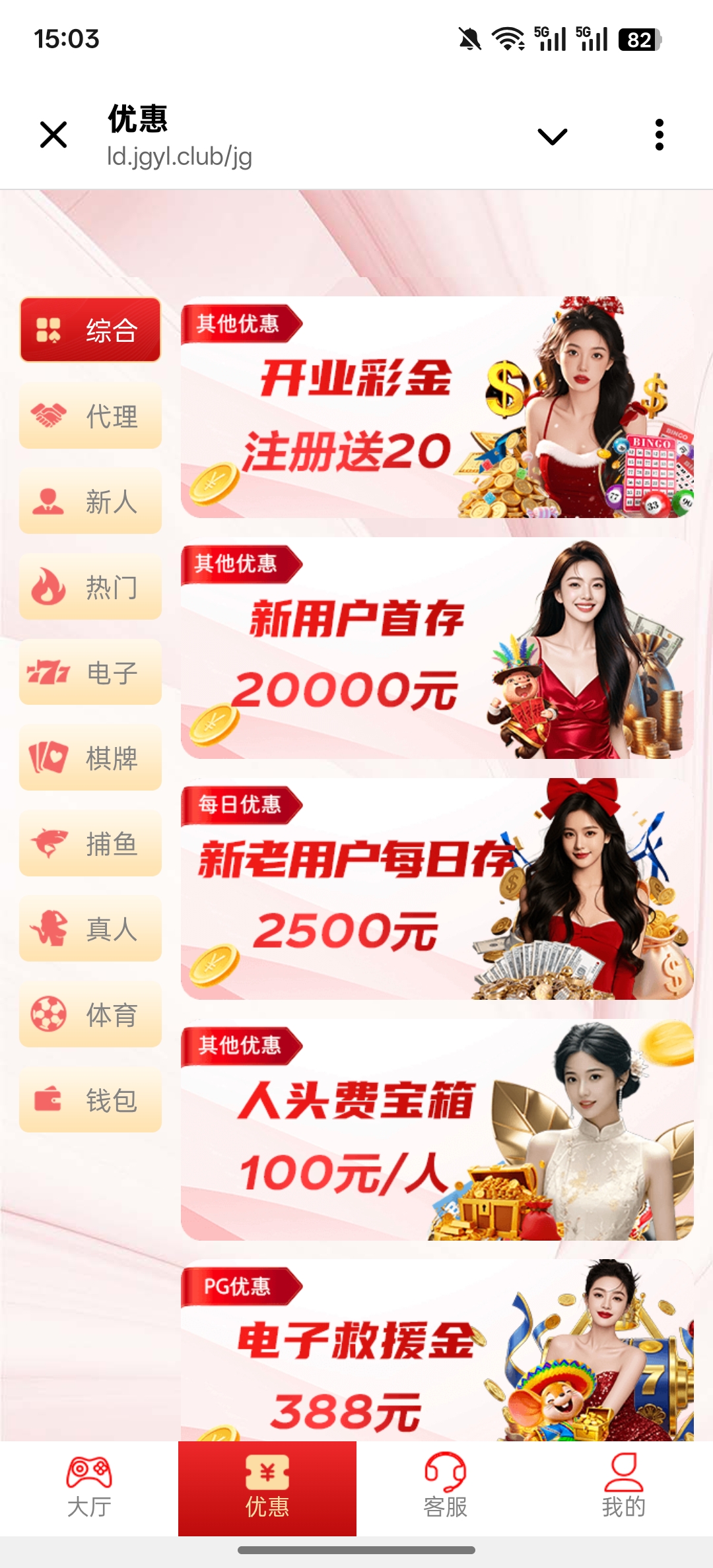This screenshot has height=1568, width=713.
Task: Open the 新老用户每日存 2500元 banner
Action: 437,889
